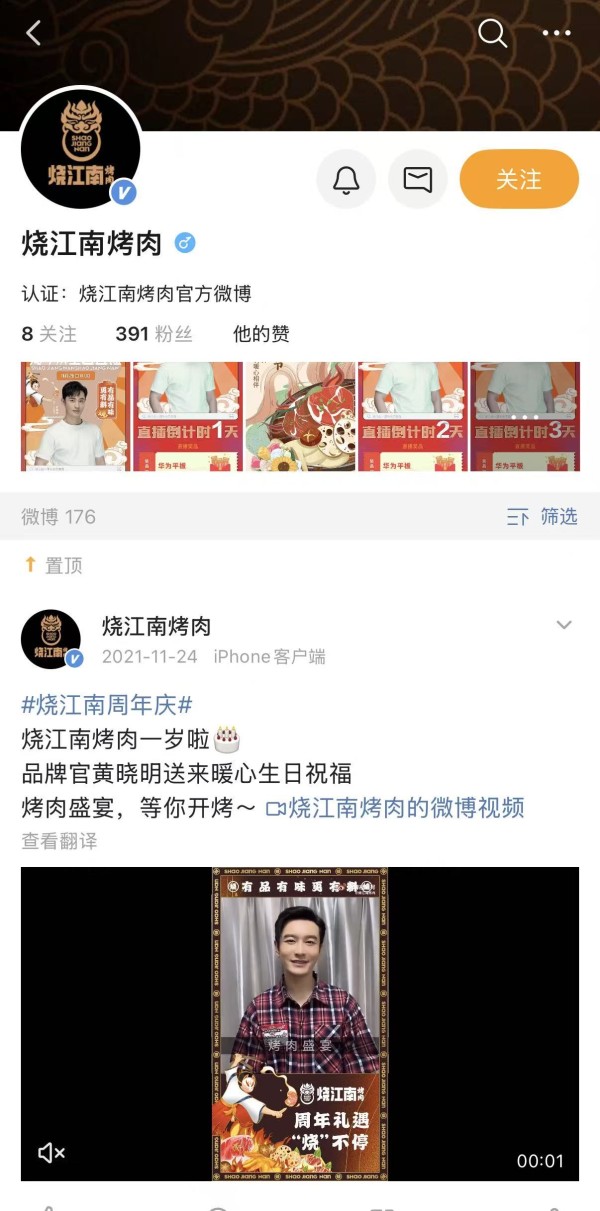The width and height of the screenshot is (600, 1211).
Task: Open the three-dot overflow menu
Action: [x=556, y=34]
